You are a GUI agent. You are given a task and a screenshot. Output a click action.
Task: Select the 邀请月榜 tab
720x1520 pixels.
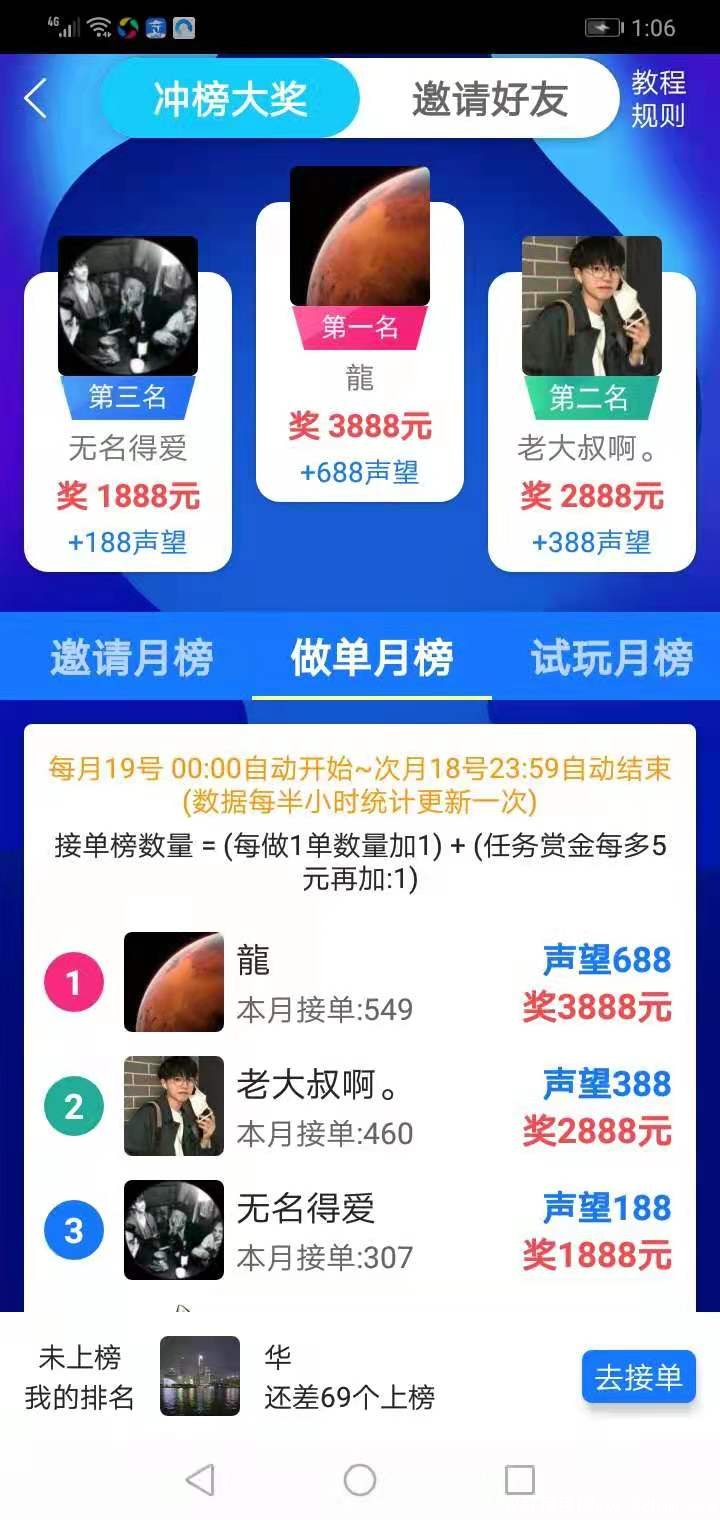[x=131, y=658]
